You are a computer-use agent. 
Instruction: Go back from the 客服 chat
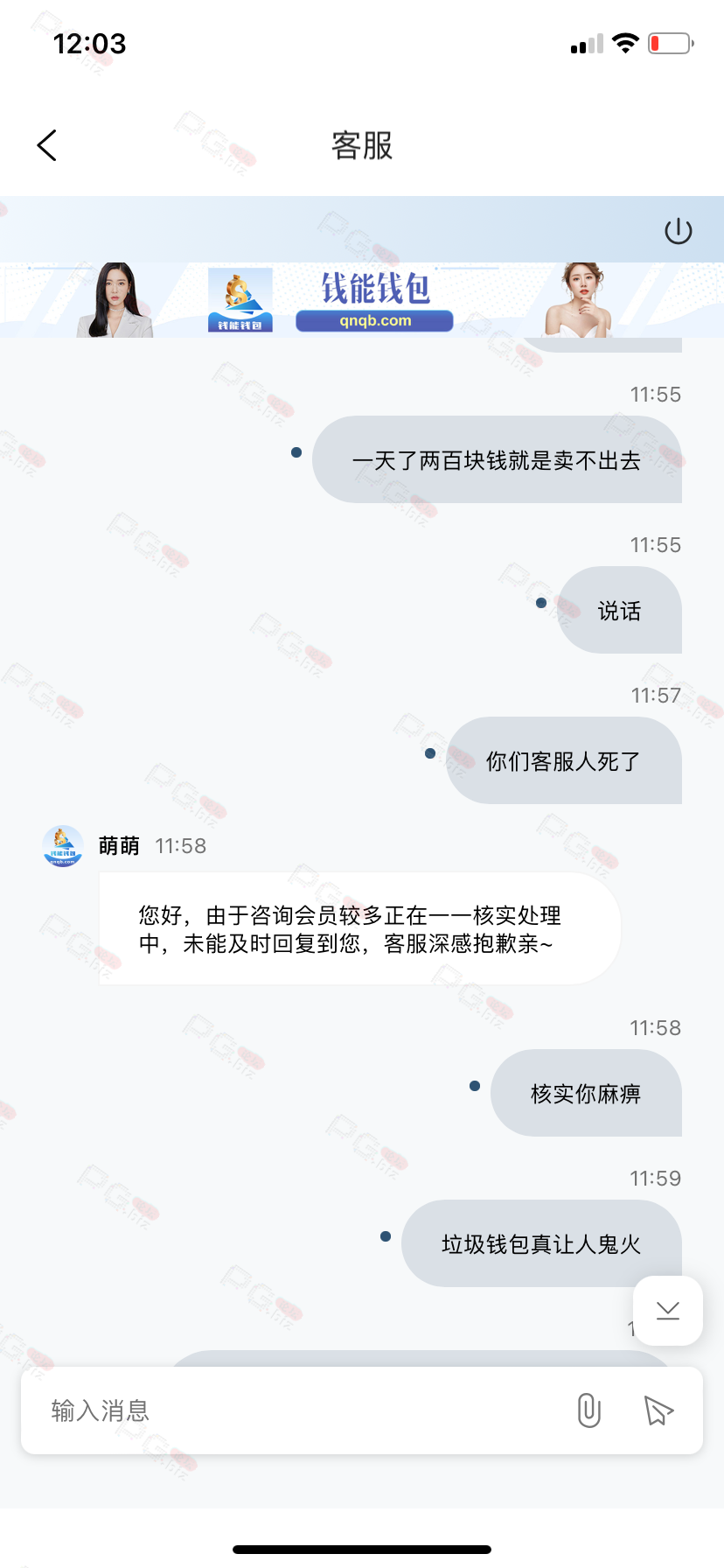pos(47,145)
